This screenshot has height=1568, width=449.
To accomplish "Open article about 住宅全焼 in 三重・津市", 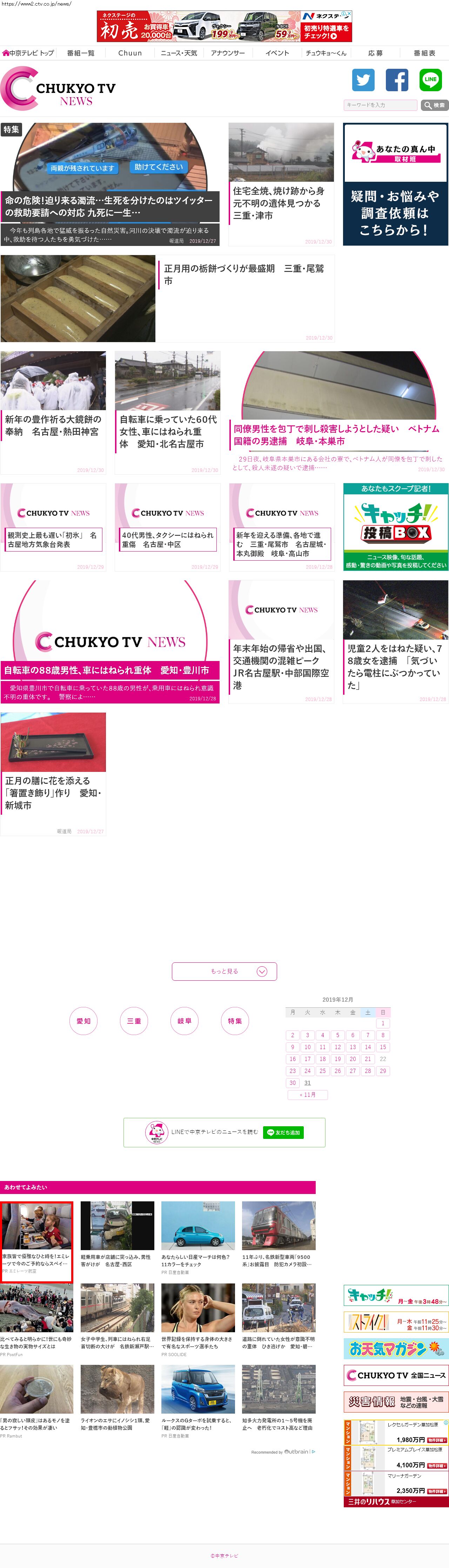I will [281, 203].
